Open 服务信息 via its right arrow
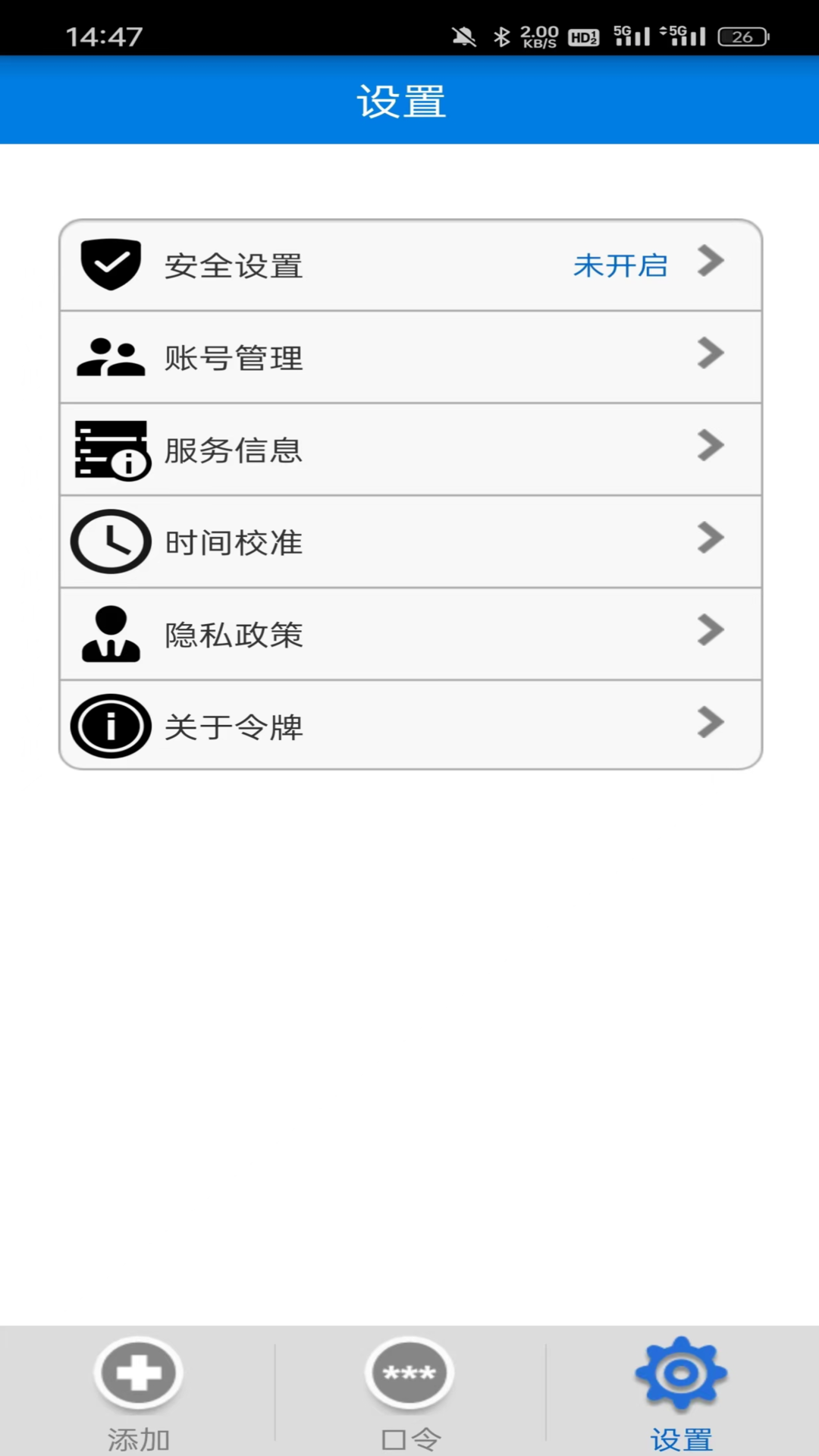The image size is (819, 1456). pos(710,447)
